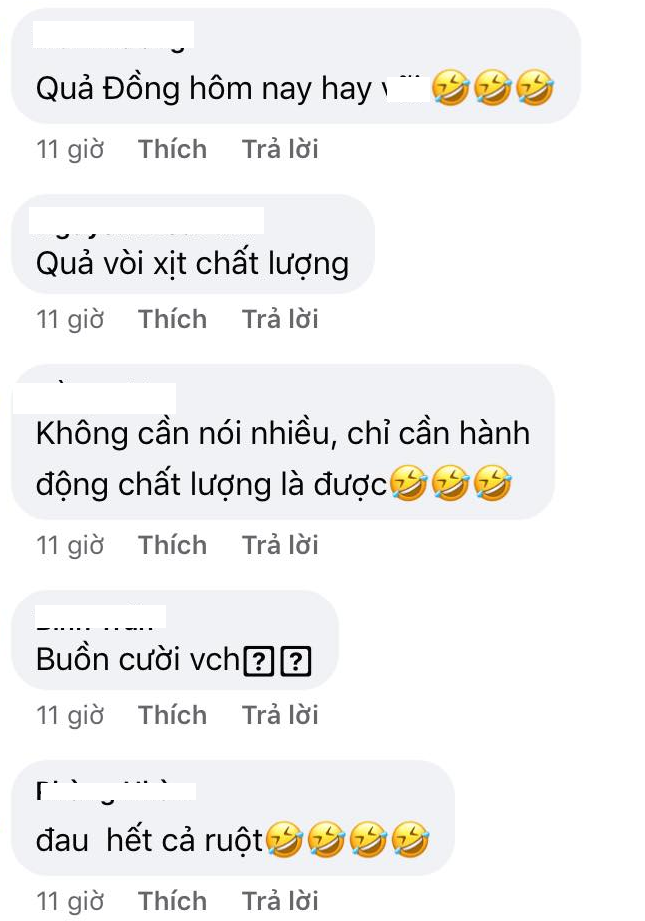Like the "Không cần nói nhiều" comment

click(172, 546)
